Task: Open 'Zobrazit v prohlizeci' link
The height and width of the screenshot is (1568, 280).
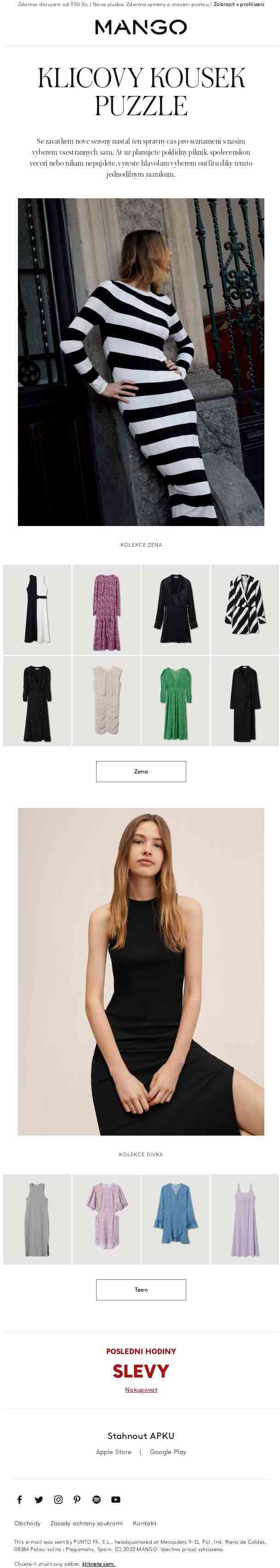Action: (239, 4)
